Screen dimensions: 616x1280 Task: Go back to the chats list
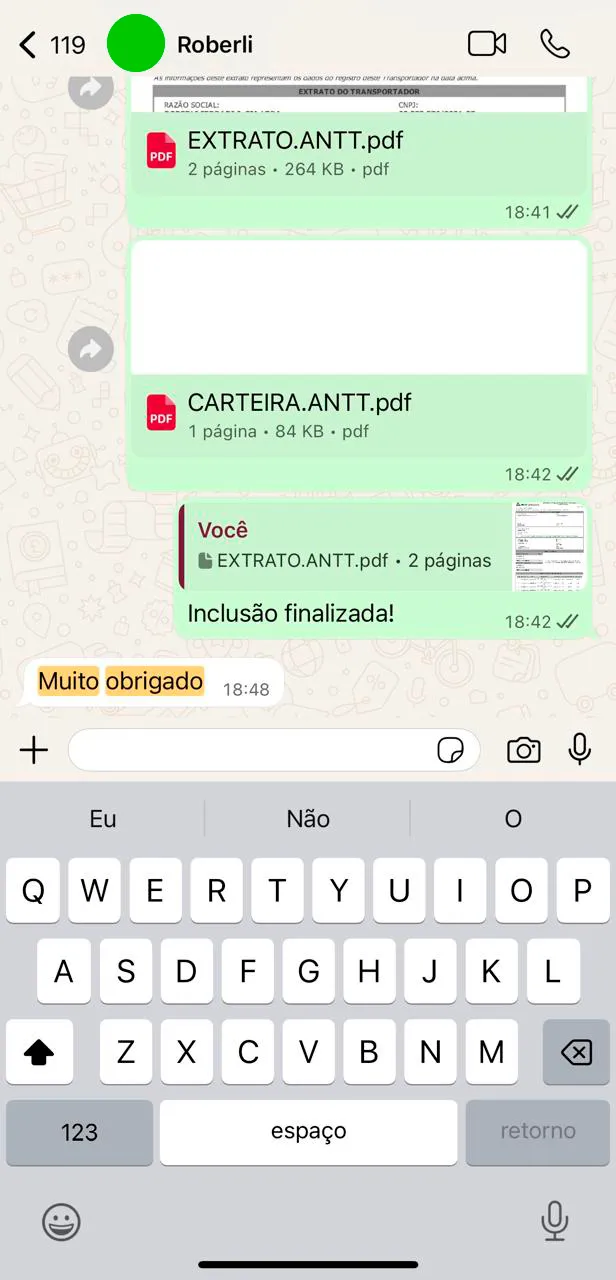(x=30, y=44)
